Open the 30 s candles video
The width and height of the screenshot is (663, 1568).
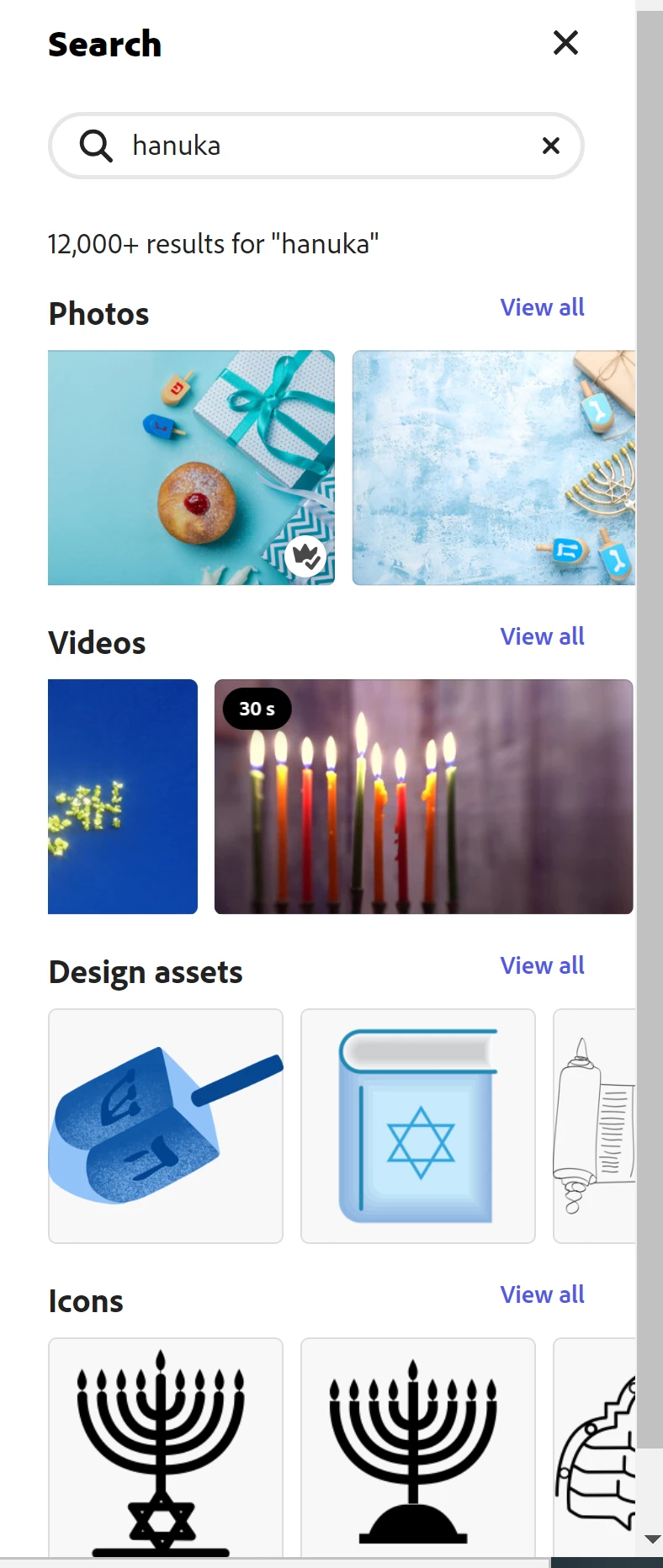tap(423, 797)
